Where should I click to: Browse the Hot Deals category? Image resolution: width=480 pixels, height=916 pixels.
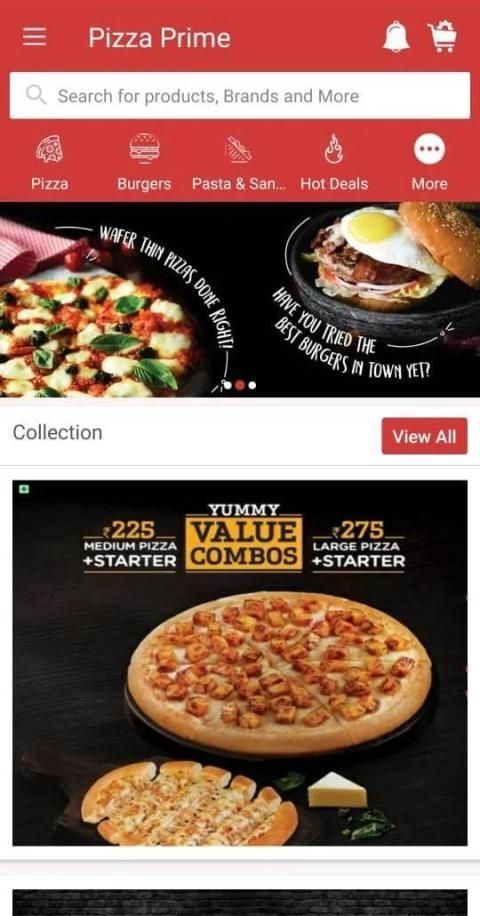334,162
